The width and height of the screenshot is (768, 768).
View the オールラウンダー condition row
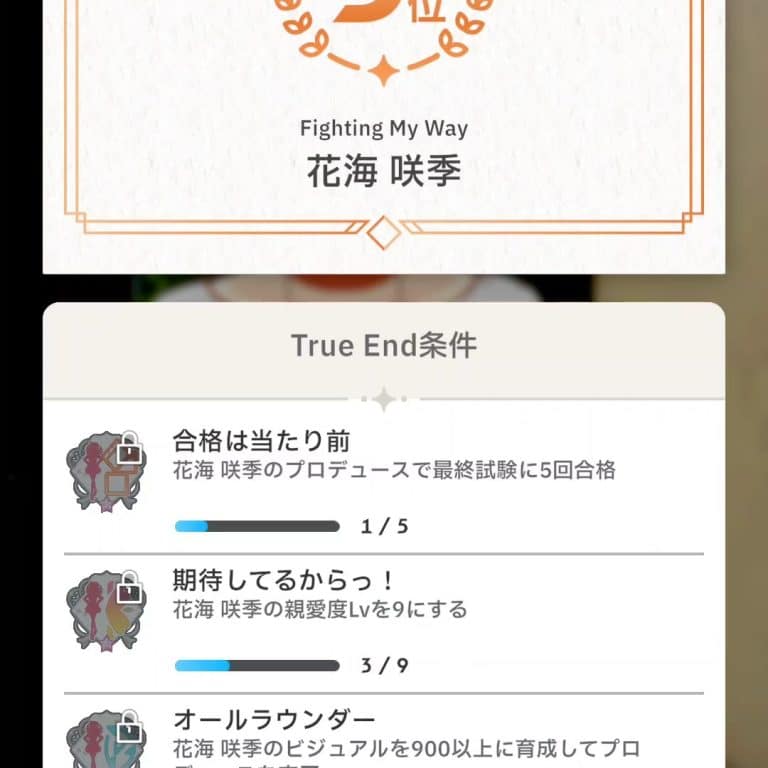click(x=384, y=733)
